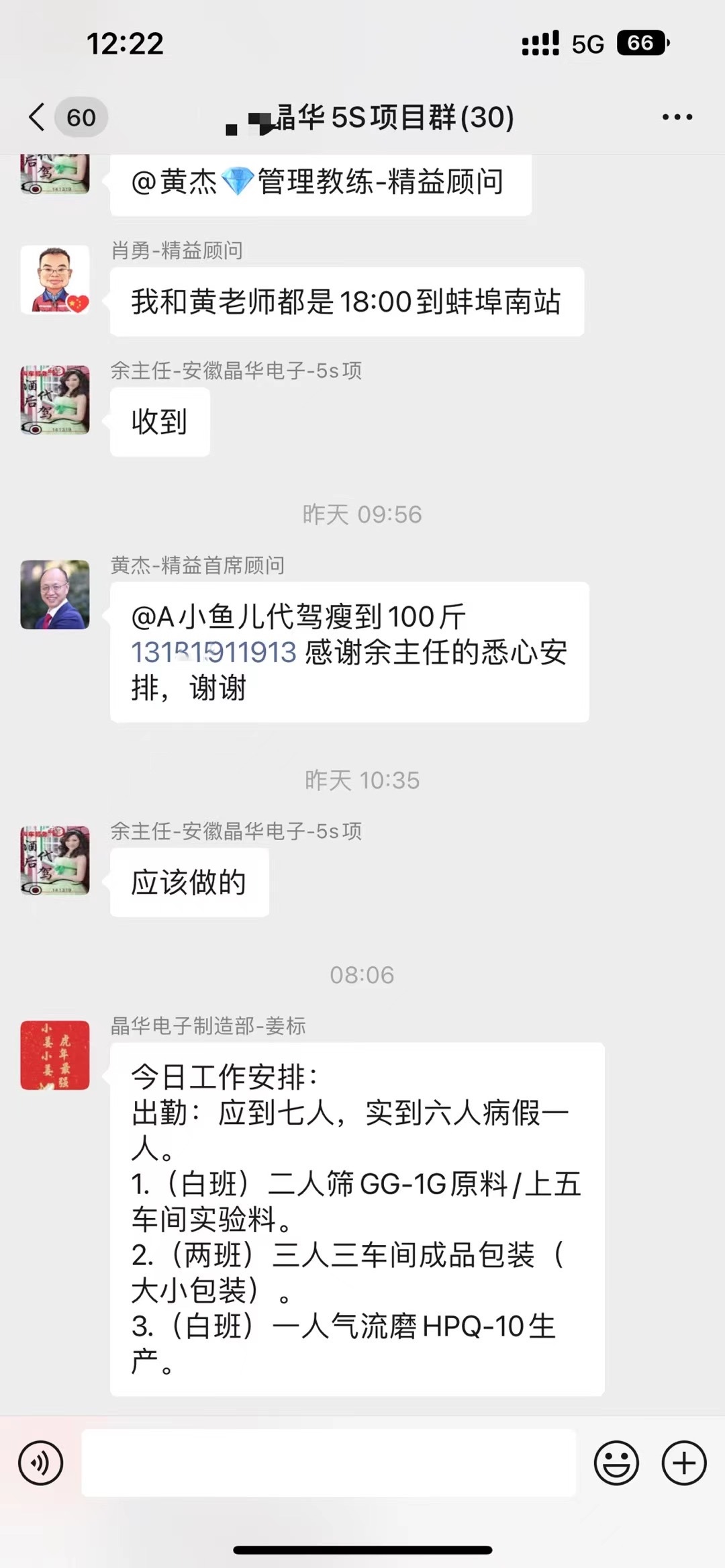The height and width of the screenshot is (1568, 725).
Task: Open 晶华电子制造部-姜标's avatar
Action: [x=55, y=1055]
